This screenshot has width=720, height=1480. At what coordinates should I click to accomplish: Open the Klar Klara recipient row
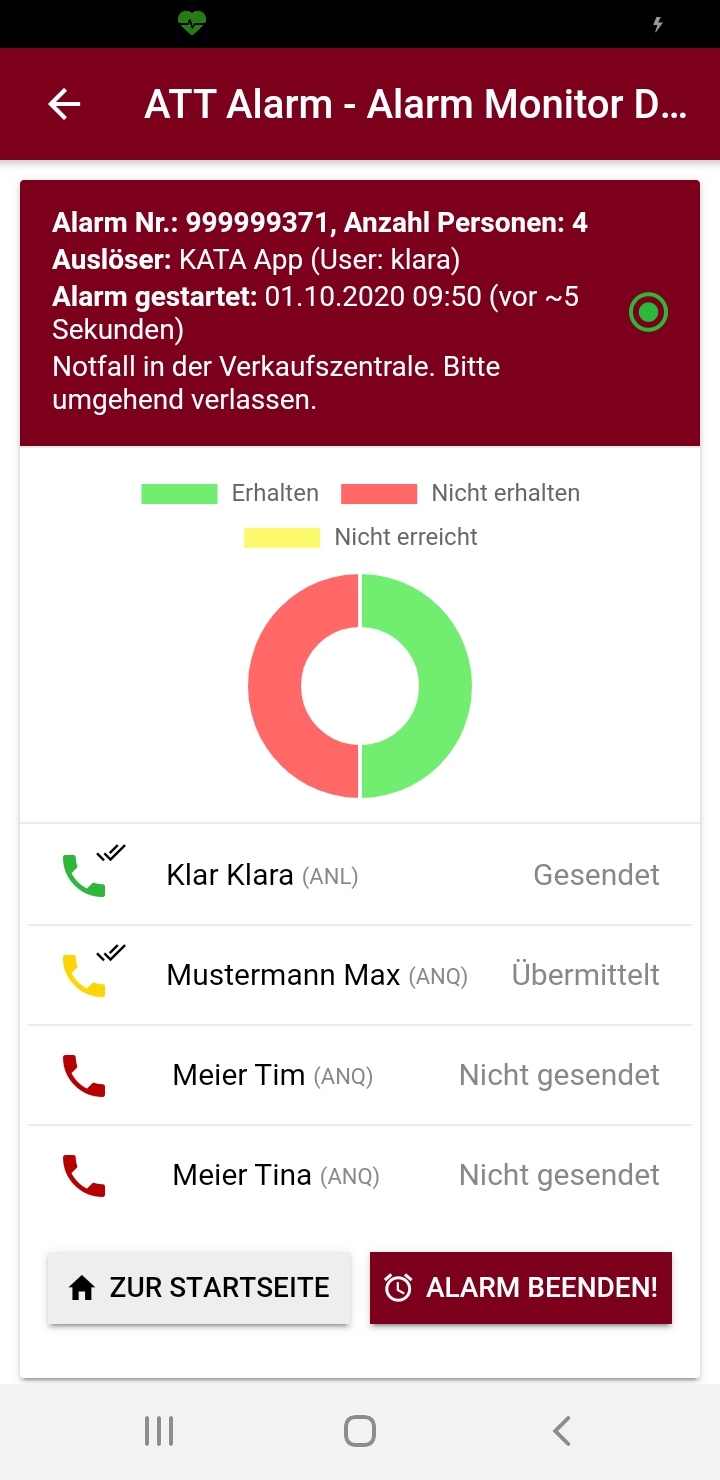360,875
